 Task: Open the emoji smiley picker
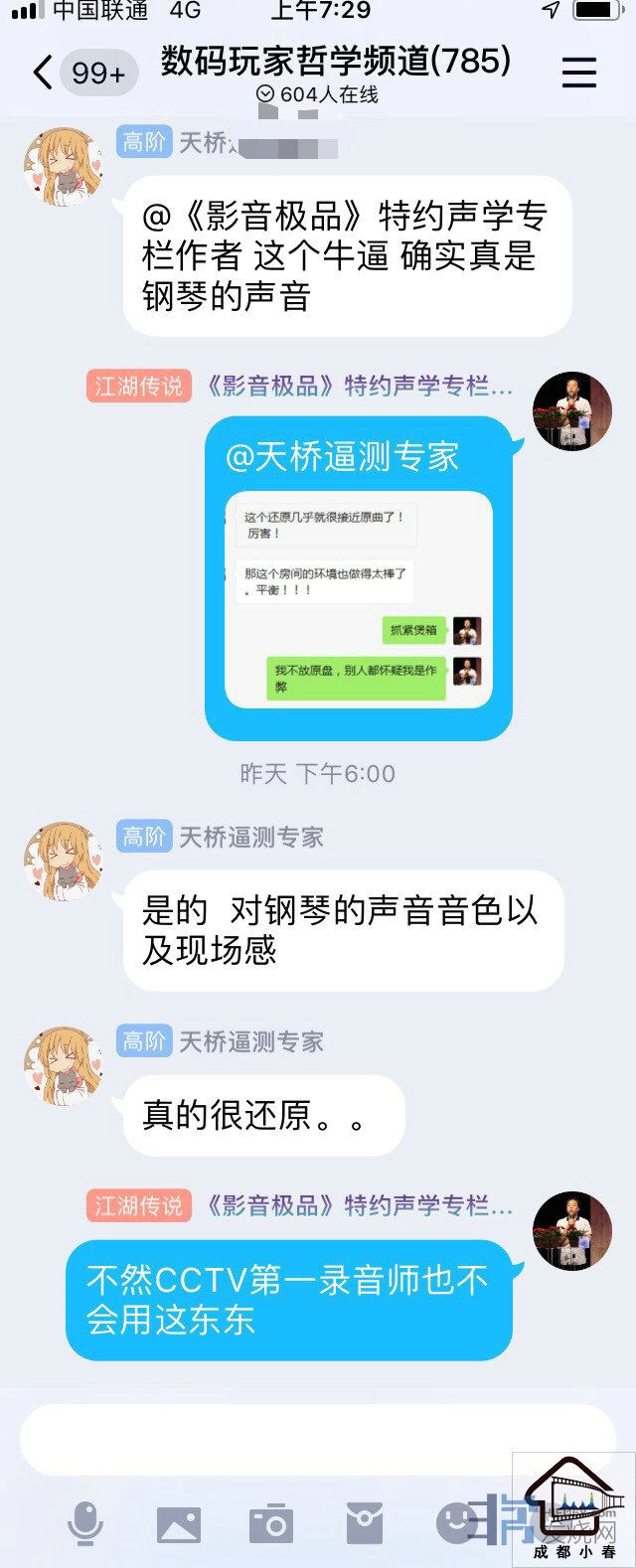click(x=456, y=1521)
